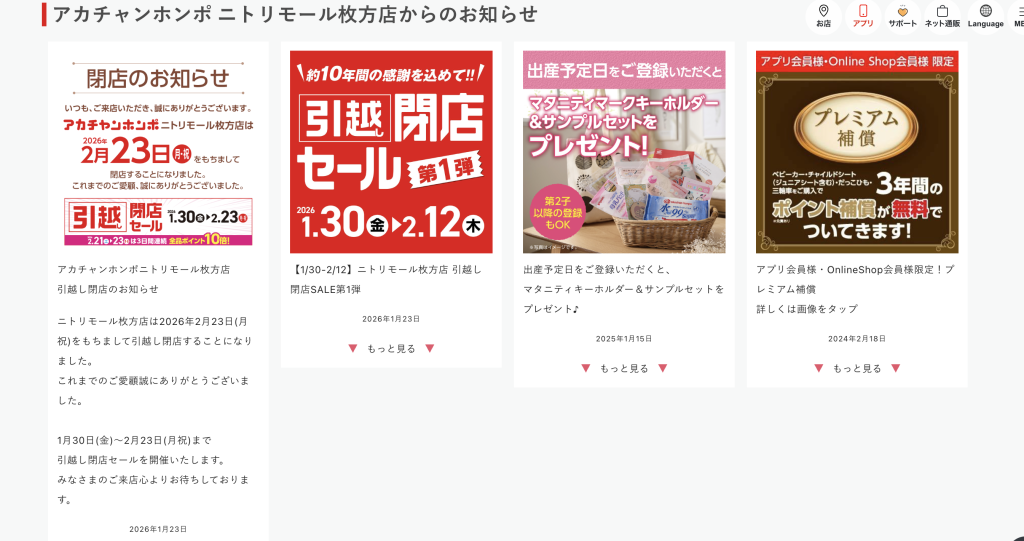Expand もっと見る under 引越し閉店SALE第1弾
This screenshot has width=1024, height=541.
pos(391,348)
